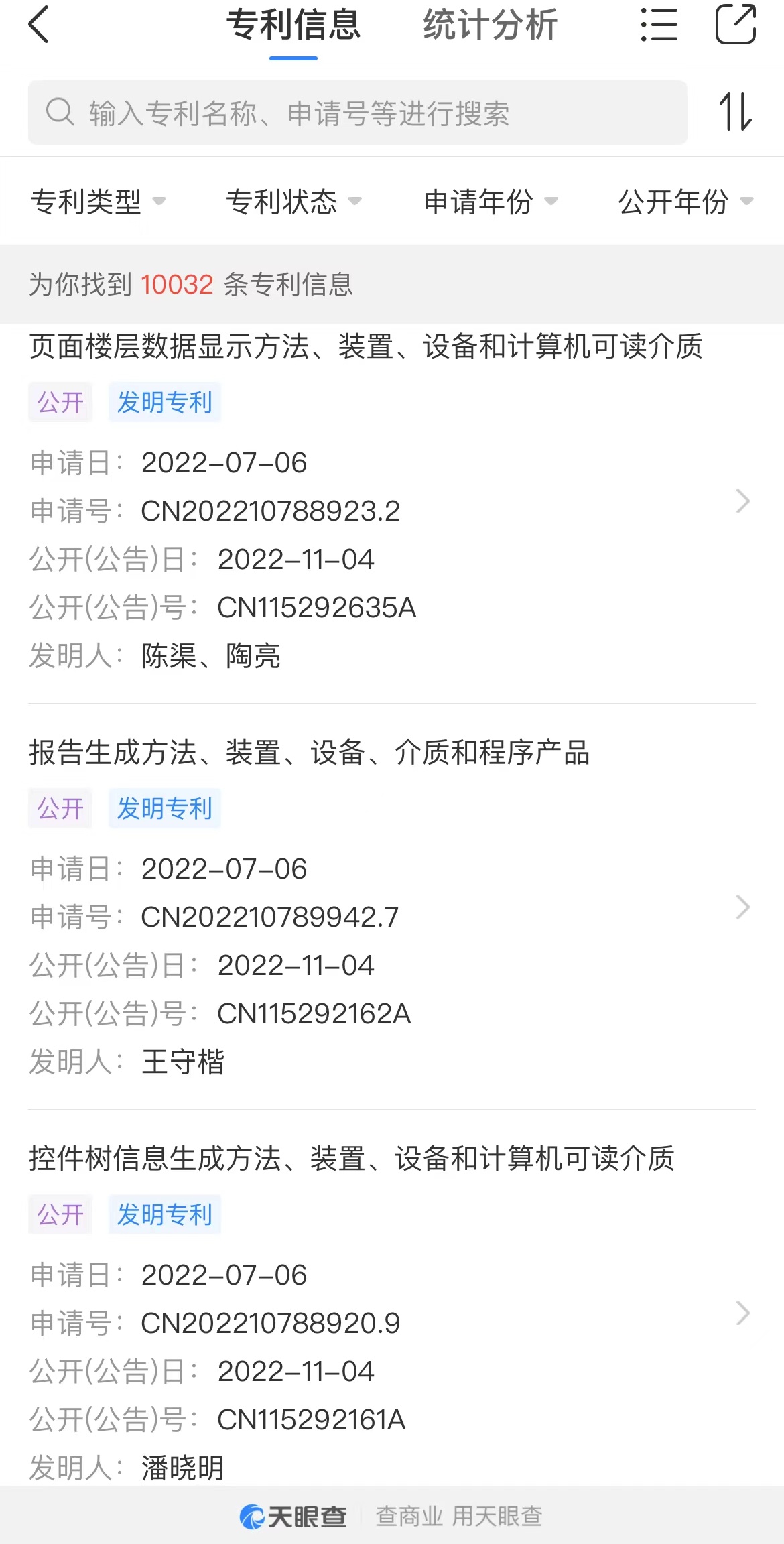Open the sort order icon
The width and height of the screenshot is (784, 1544).
(x=735, y=112)
